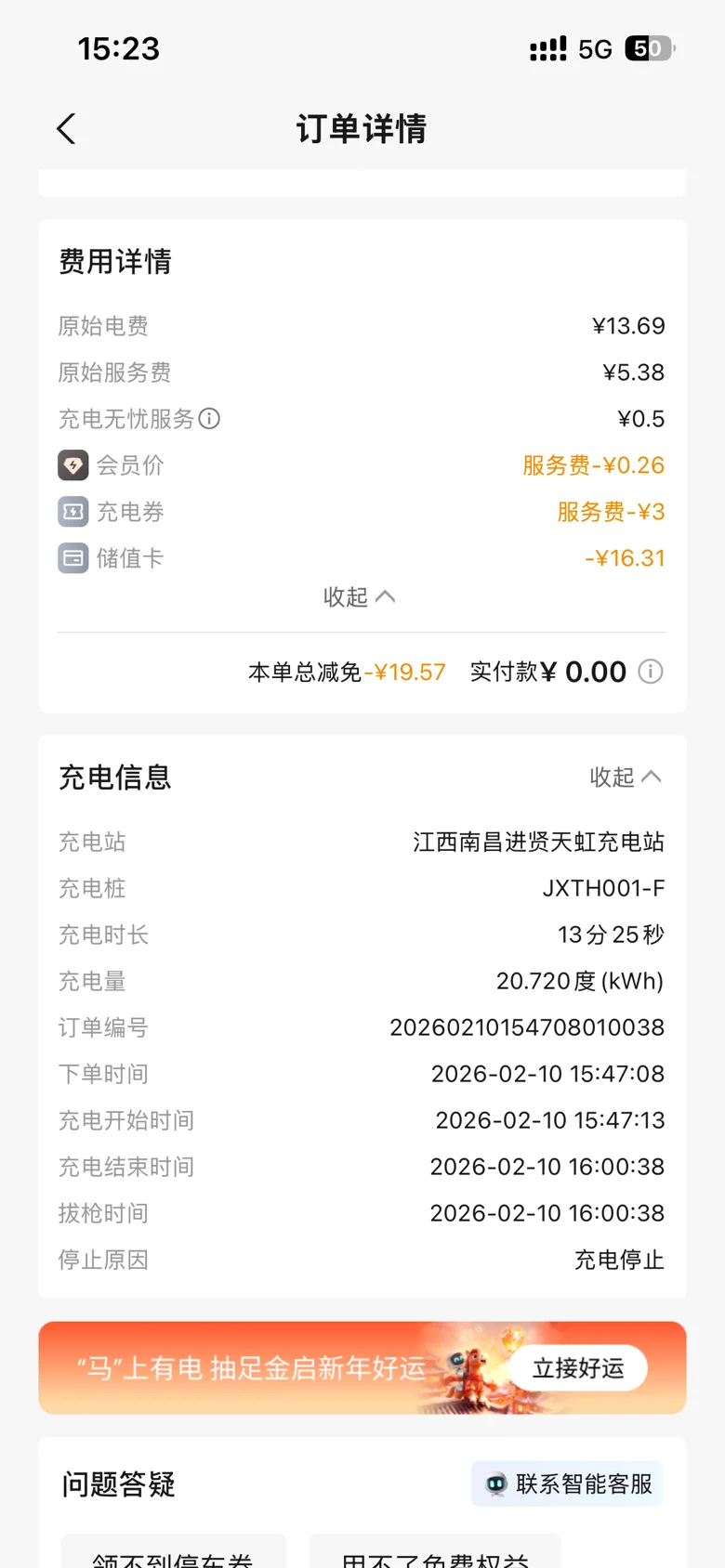725x1568 pixels.
Task: Contact 联系智能客服 support
Action: (x=568, y=1483)
